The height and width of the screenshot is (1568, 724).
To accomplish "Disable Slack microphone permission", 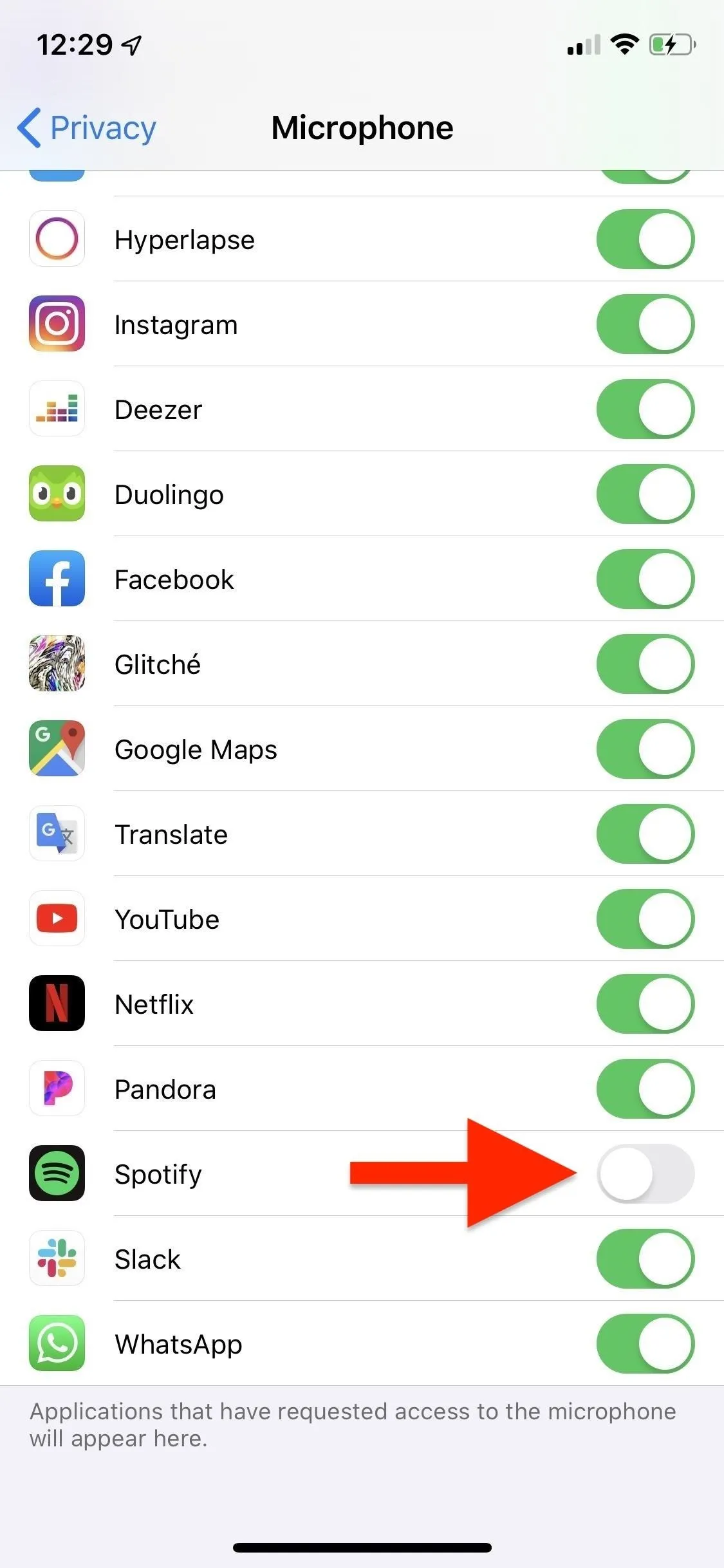I will coord(645,1258).
